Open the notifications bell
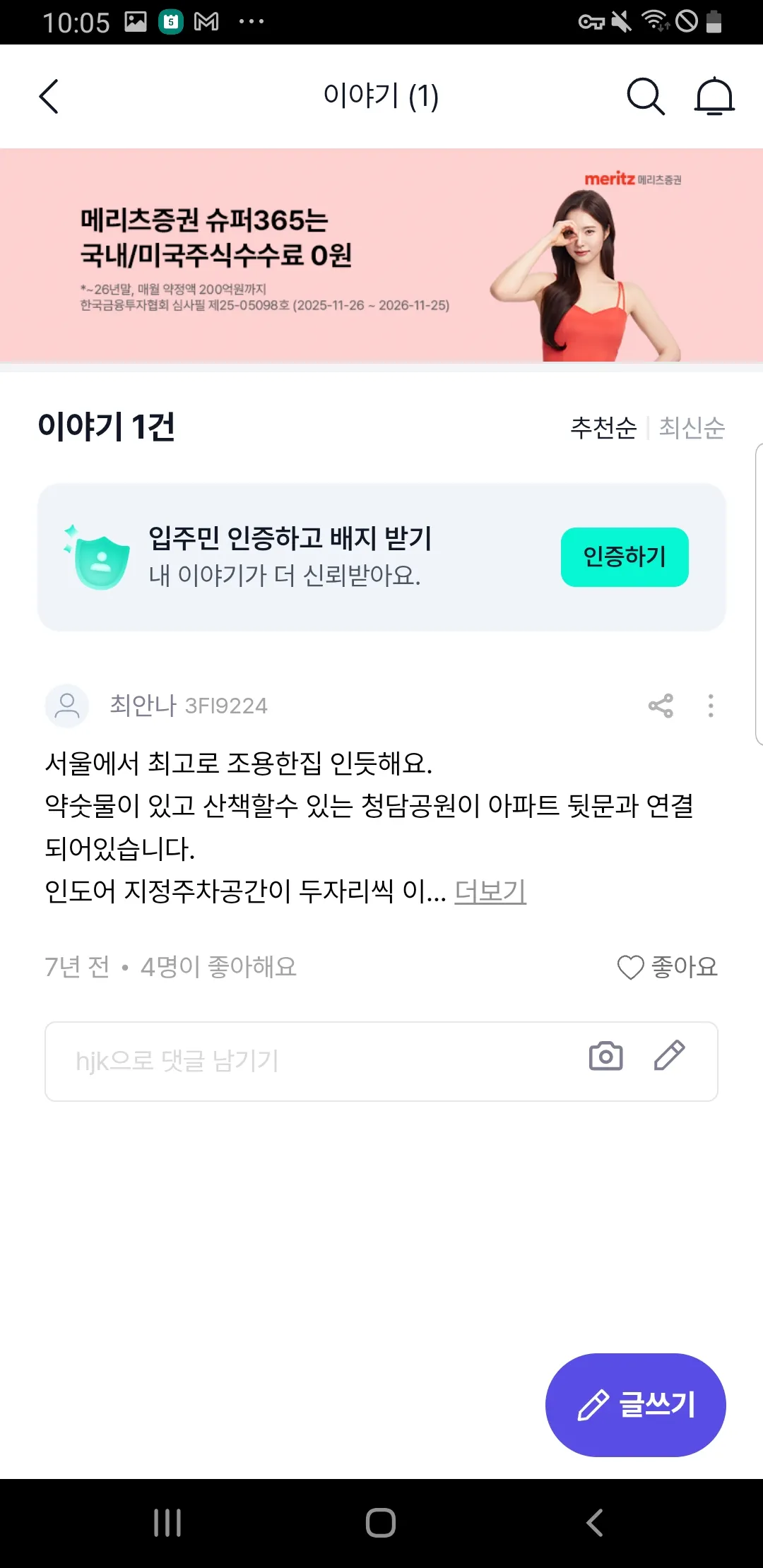763x1568 pixels. coord(714,97)
